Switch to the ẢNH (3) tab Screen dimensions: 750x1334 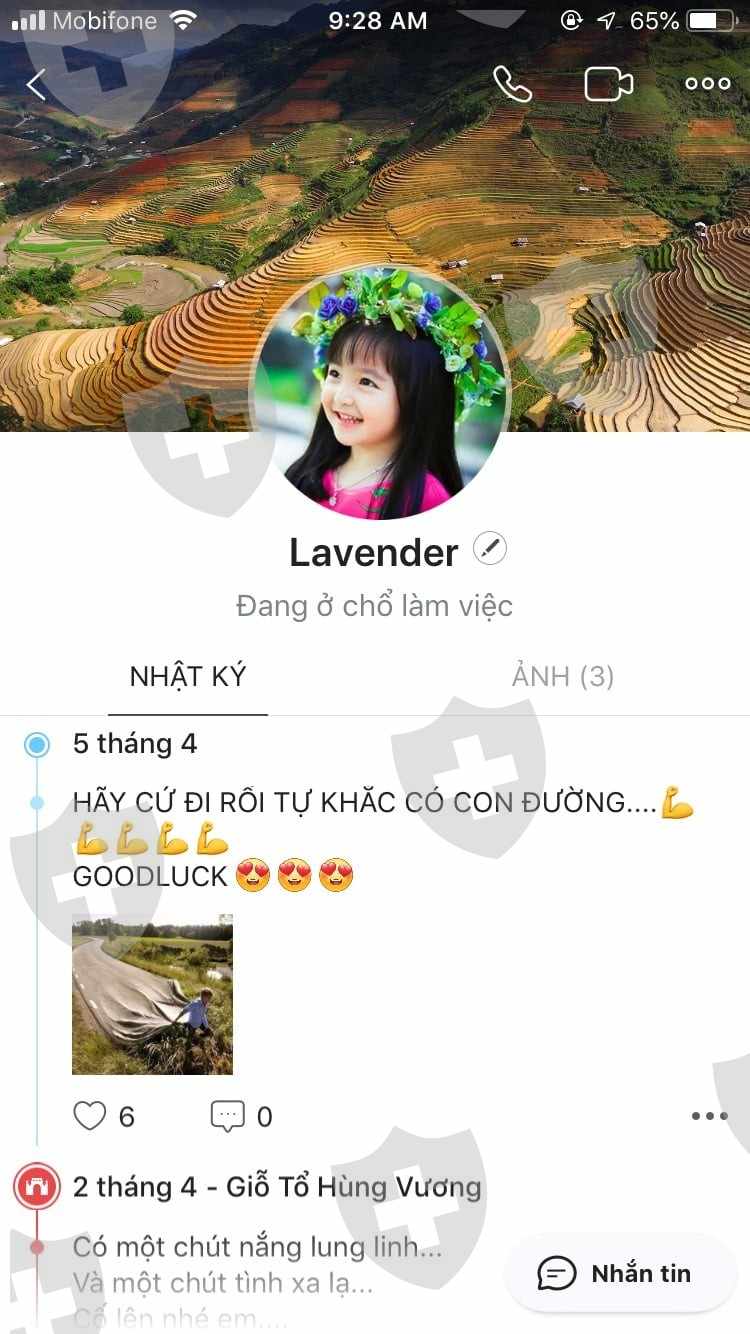coord(563,677)
